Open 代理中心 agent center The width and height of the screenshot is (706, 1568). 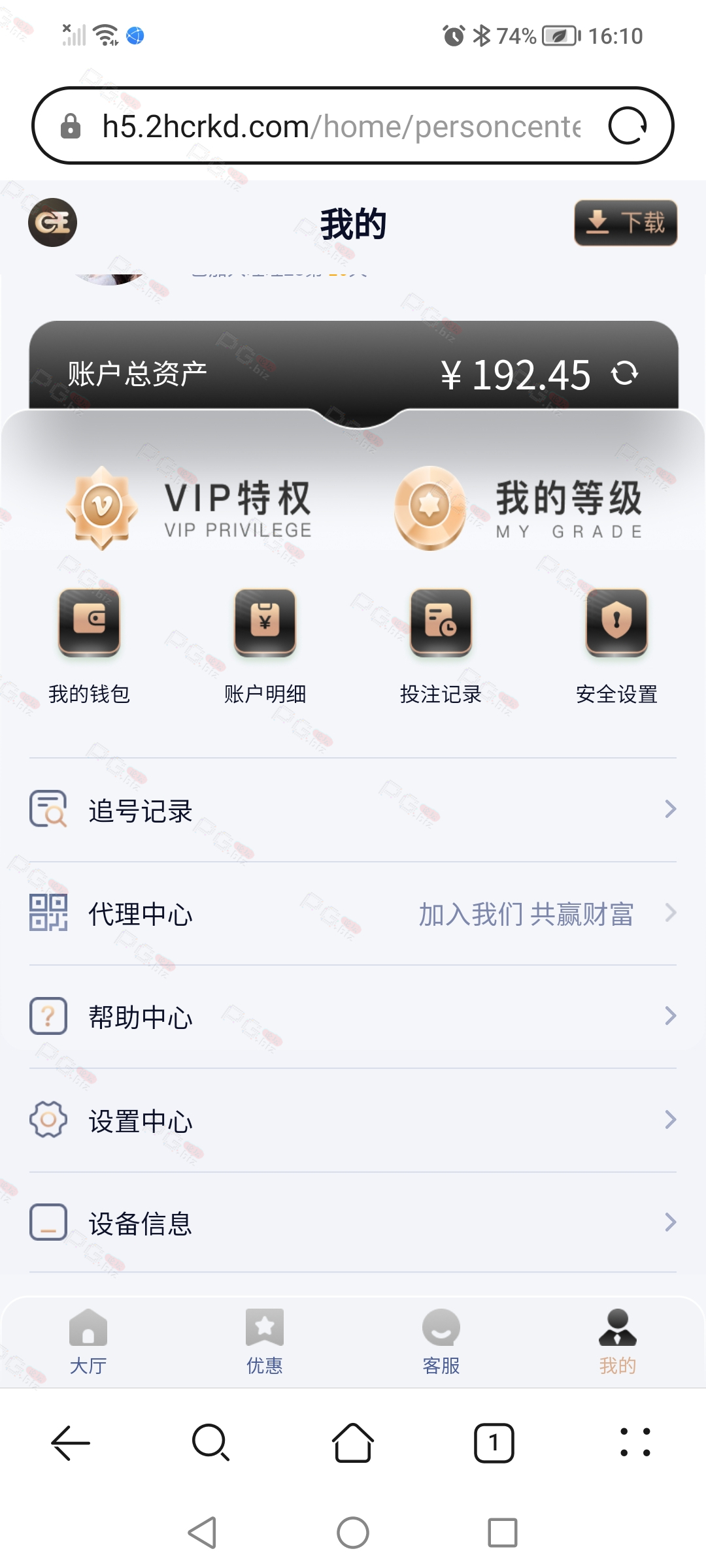point(353,913)
